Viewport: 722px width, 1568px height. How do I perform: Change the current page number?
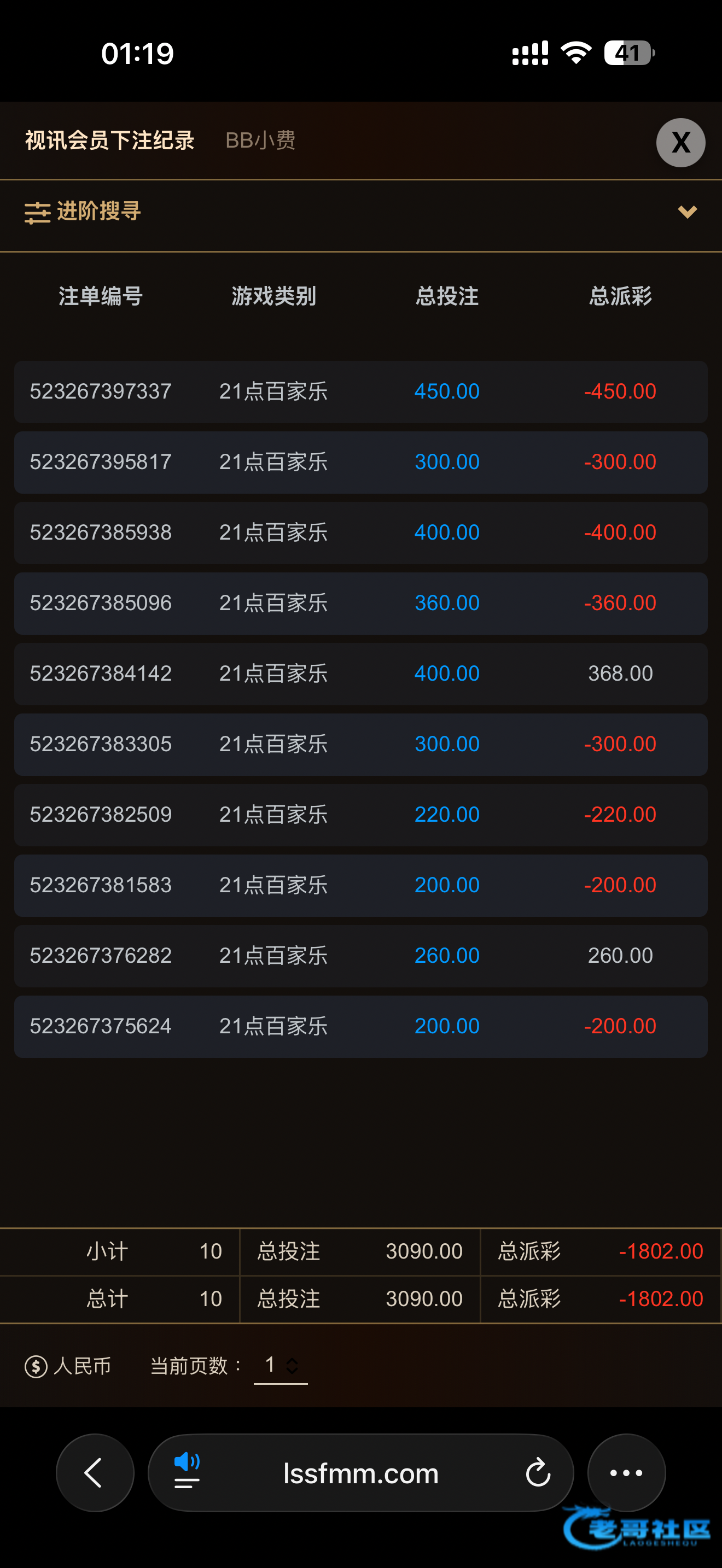point(281,1365)
